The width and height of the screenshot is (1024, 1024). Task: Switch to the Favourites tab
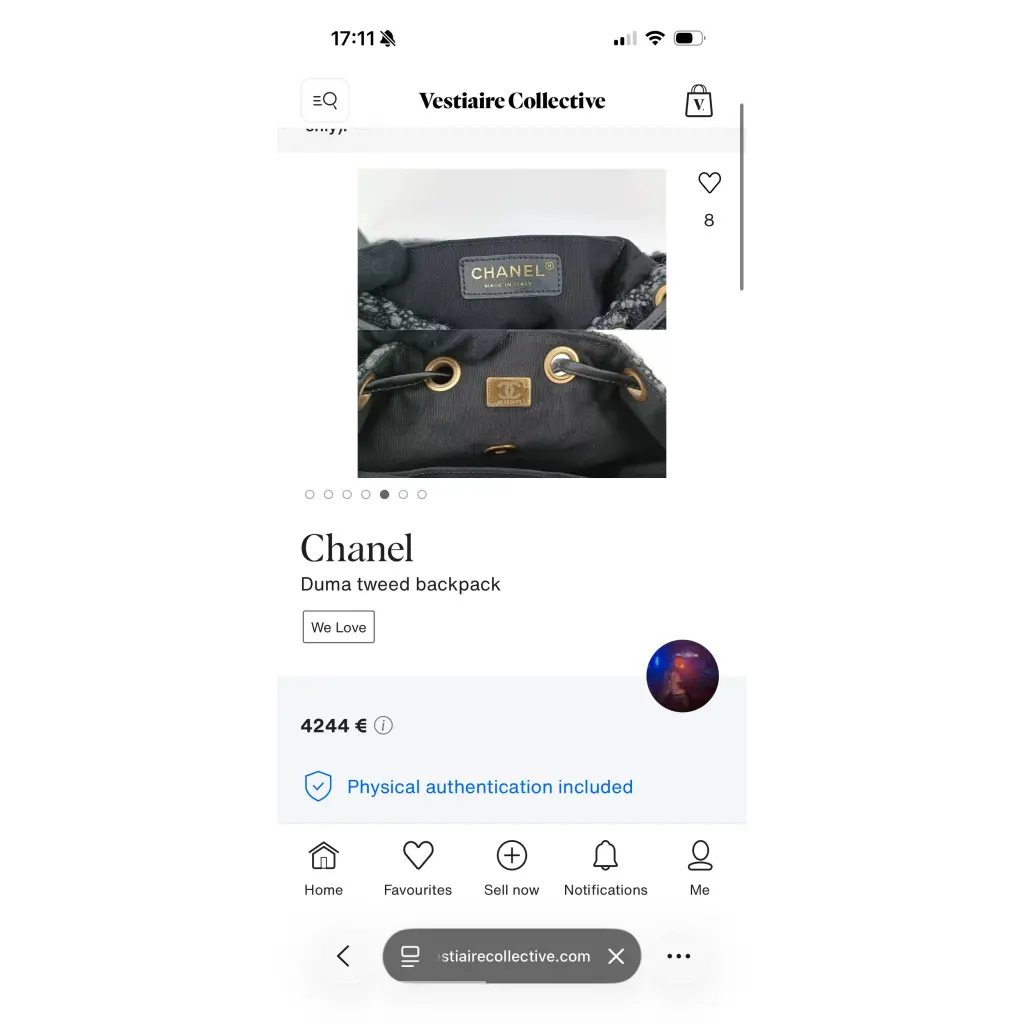418,868
